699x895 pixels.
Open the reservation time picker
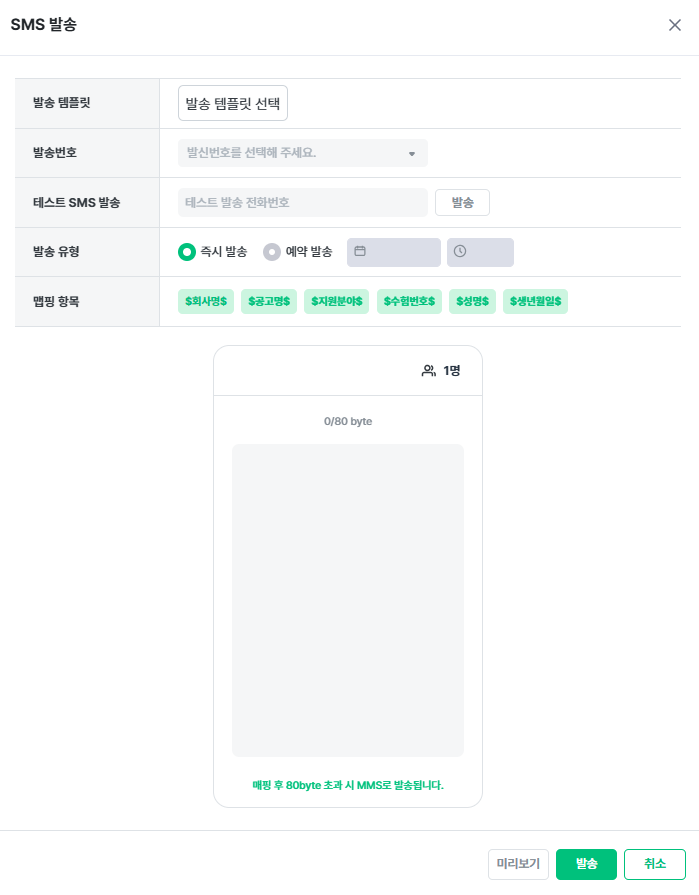pyautogui.click(x=480, y=252)
